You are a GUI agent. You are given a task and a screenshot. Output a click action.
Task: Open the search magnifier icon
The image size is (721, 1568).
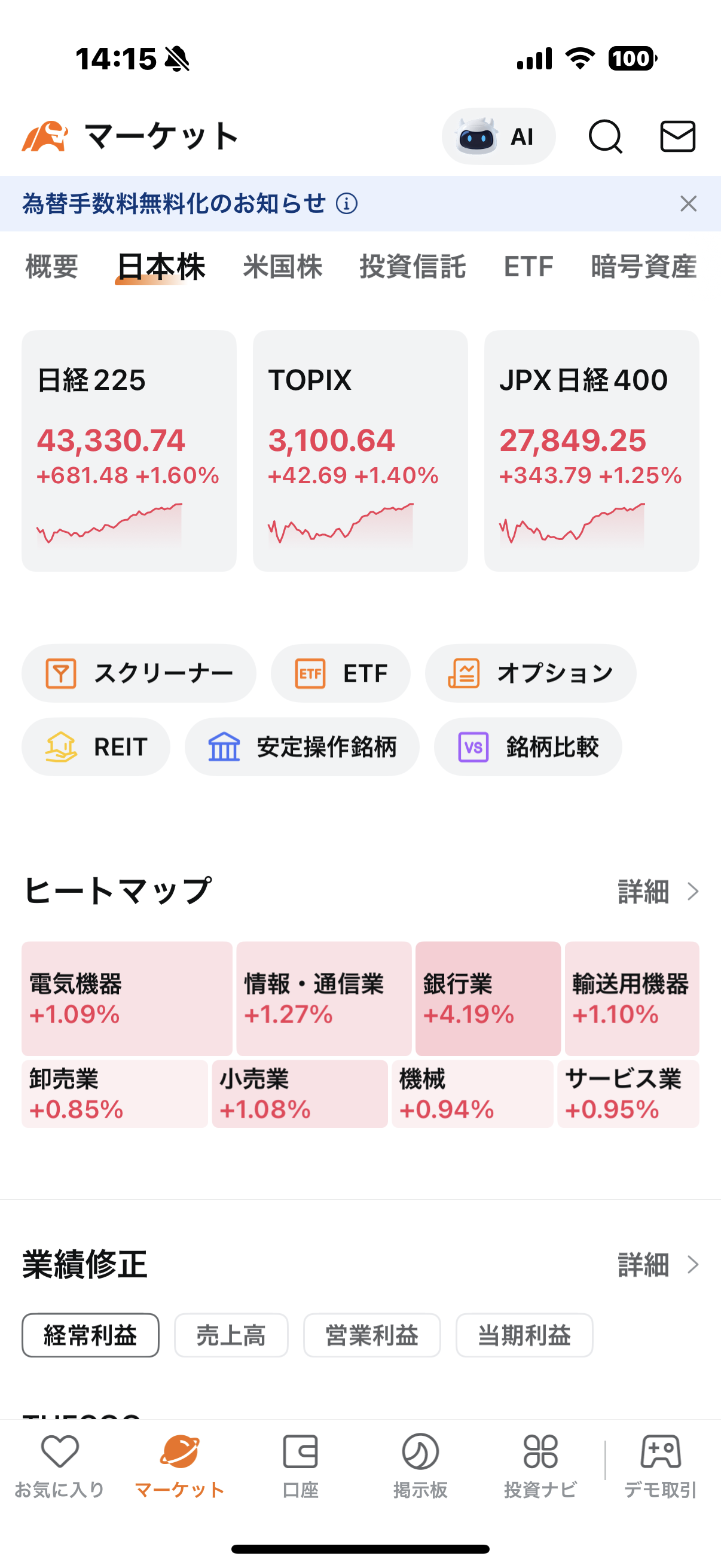606,136
